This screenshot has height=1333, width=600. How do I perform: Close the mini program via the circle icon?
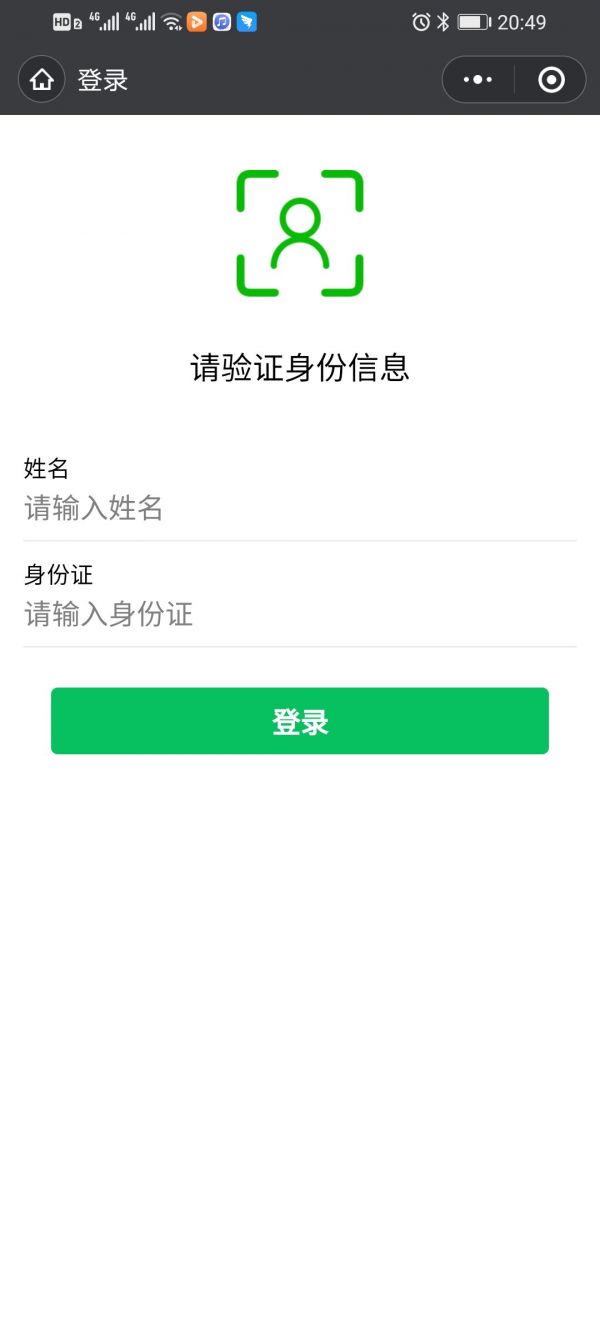pyautogui.click(x=551, y=80)
